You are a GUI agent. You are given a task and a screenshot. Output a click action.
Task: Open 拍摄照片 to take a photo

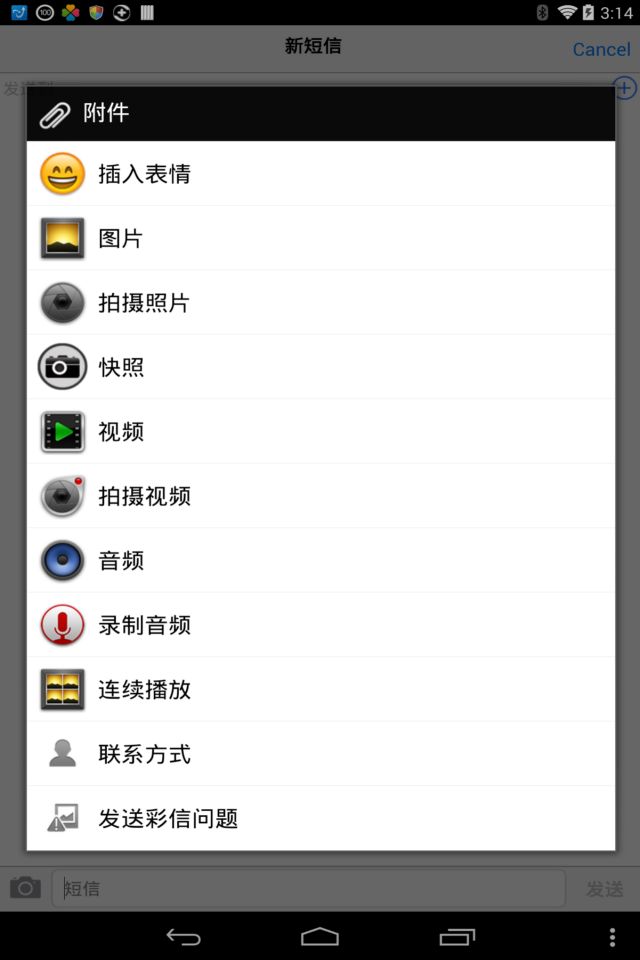point(320,303)
